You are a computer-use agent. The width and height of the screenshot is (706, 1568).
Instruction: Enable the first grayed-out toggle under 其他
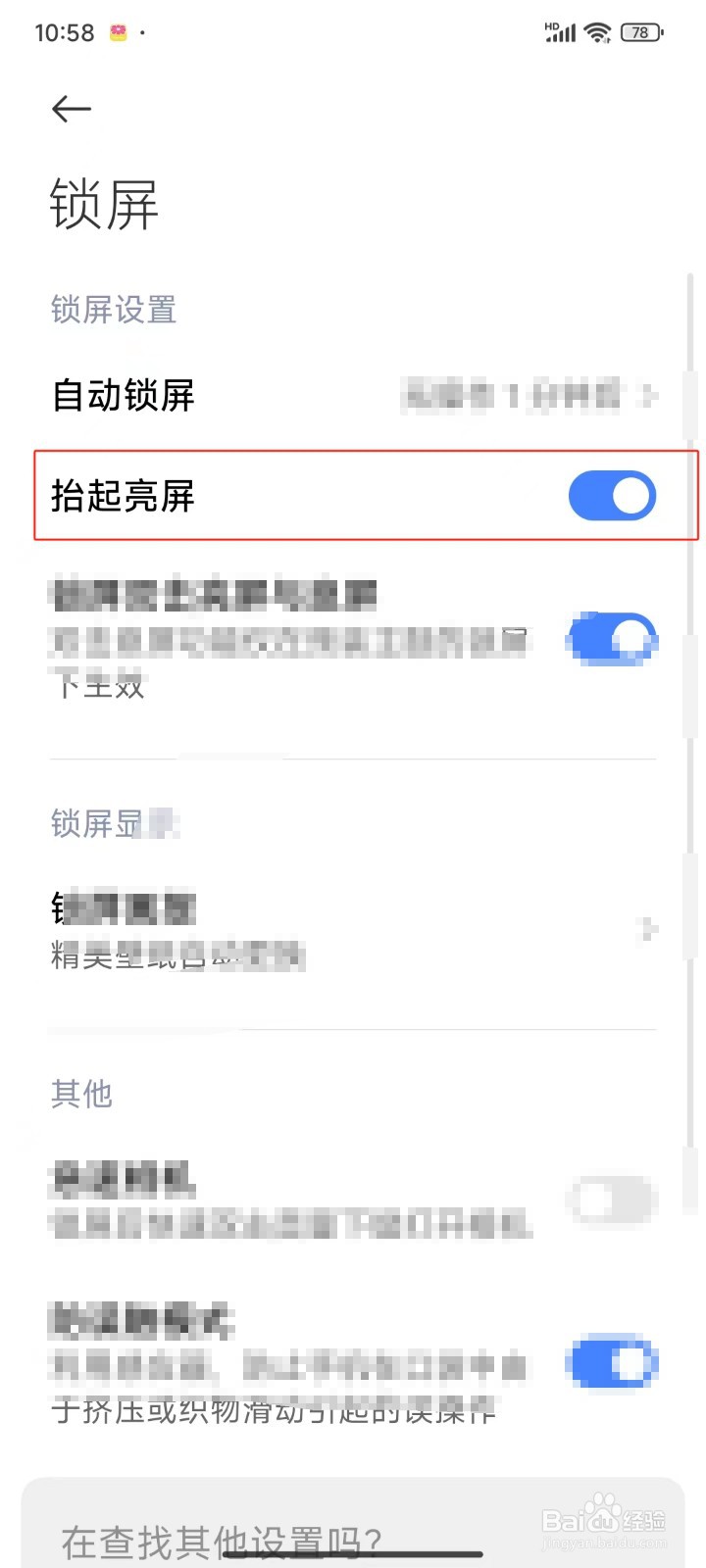click(610, 1200)
